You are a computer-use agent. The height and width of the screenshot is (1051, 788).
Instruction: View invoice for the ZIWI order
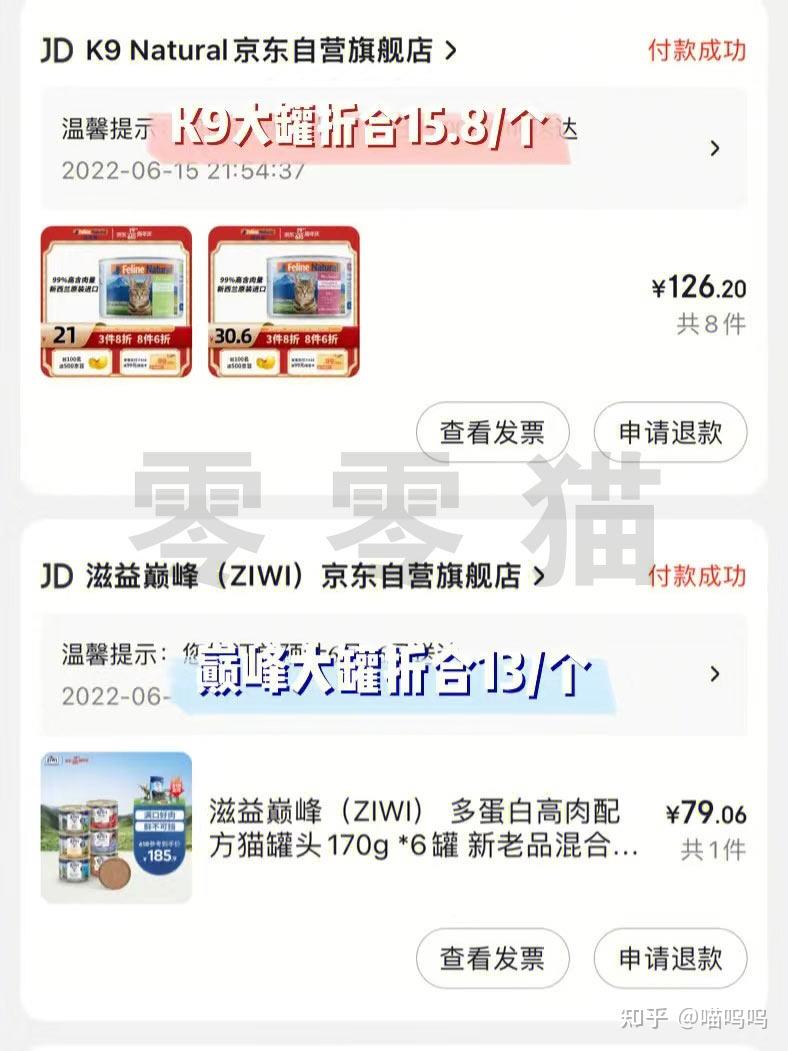[492, 958]
